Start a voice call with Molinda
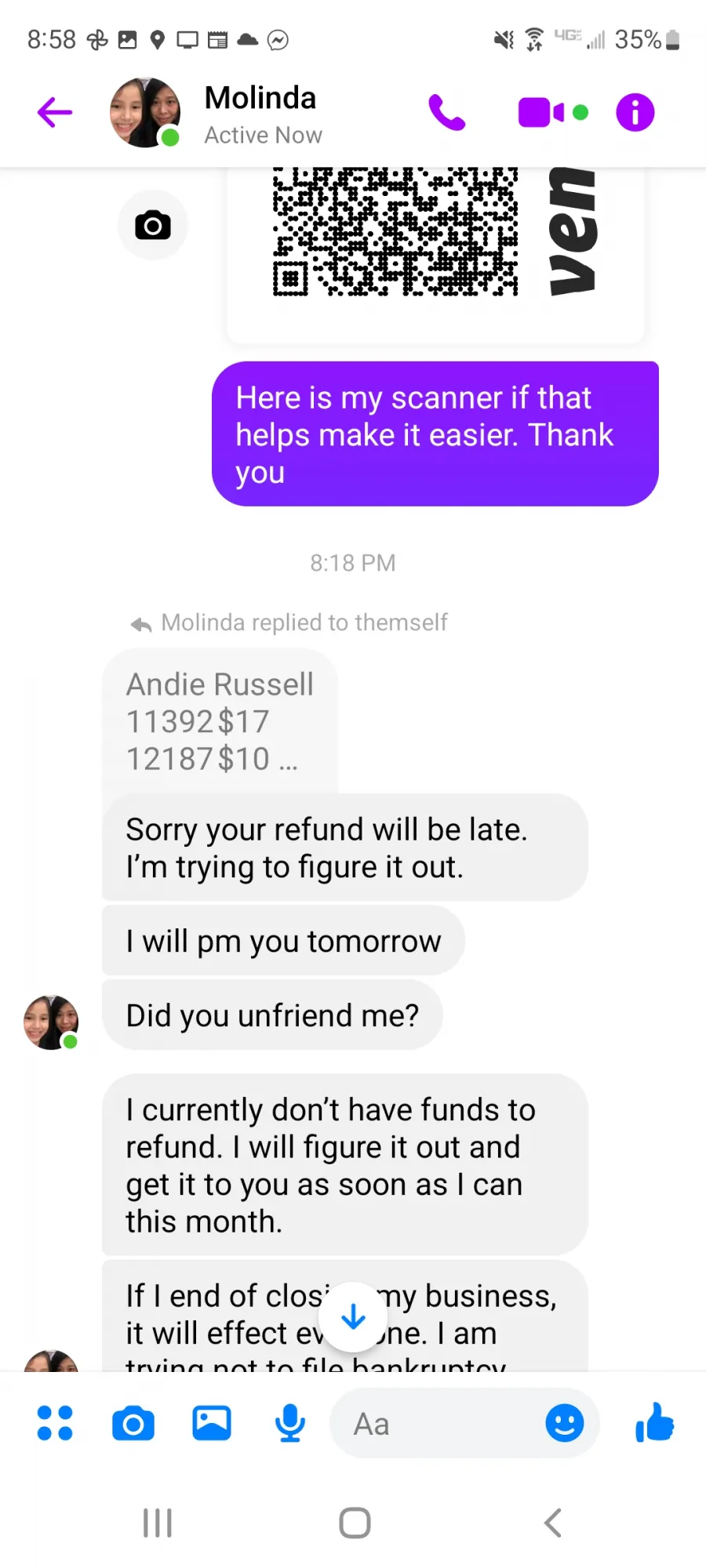Screen dimensions: 706x1568 point(447,112)
